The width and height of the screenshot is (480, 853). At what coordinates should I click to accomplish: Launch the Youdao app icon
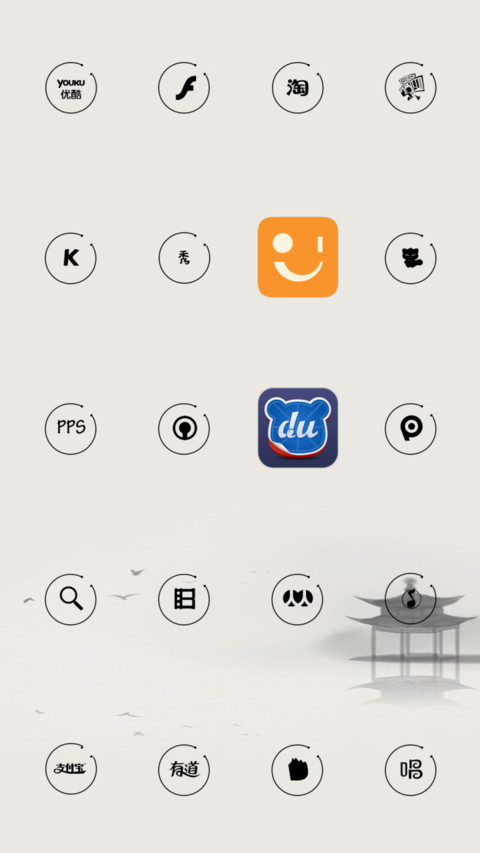[184, 770]
